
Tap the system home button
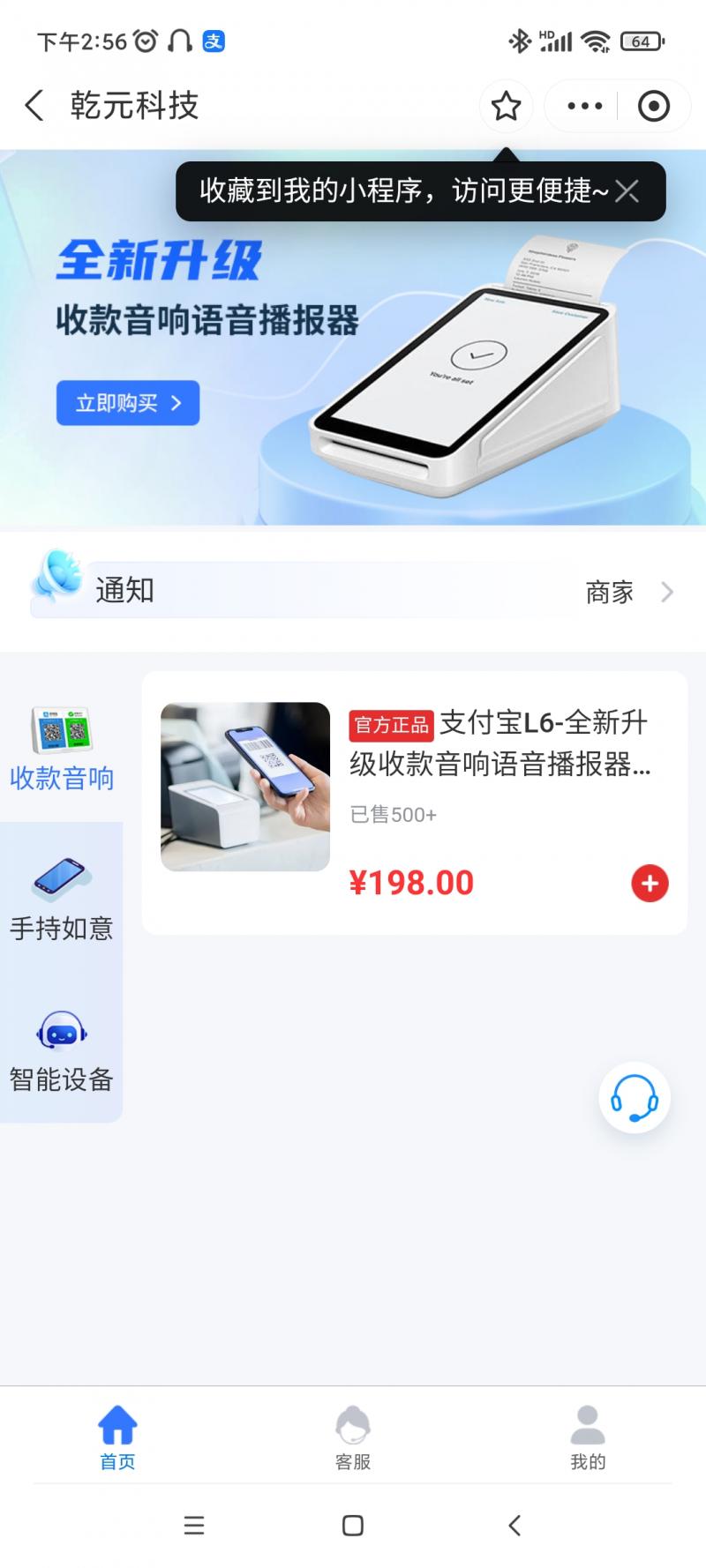353,1526
